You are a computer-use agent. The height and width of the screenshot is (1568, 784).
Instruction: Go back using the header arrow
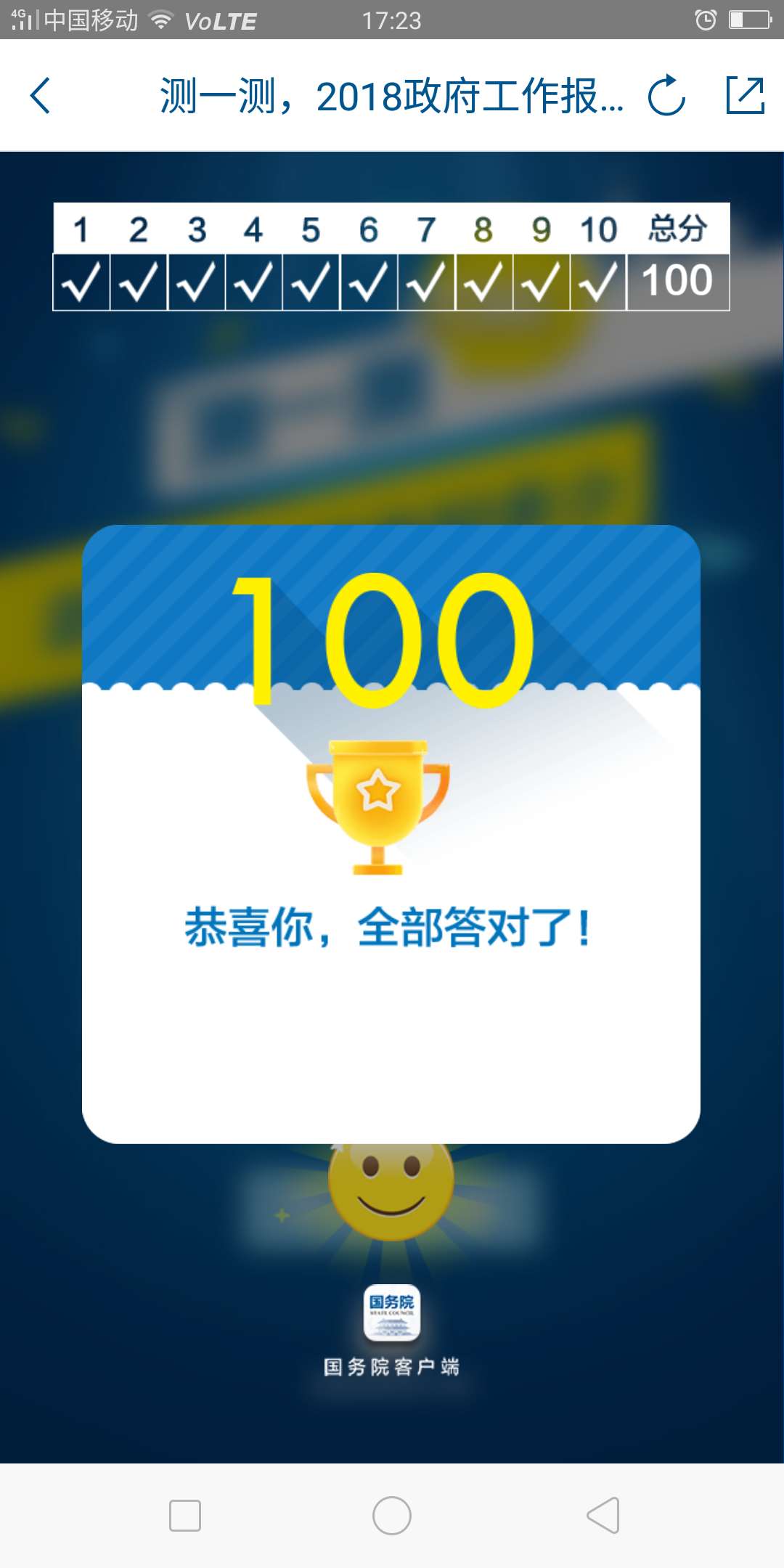41,96
